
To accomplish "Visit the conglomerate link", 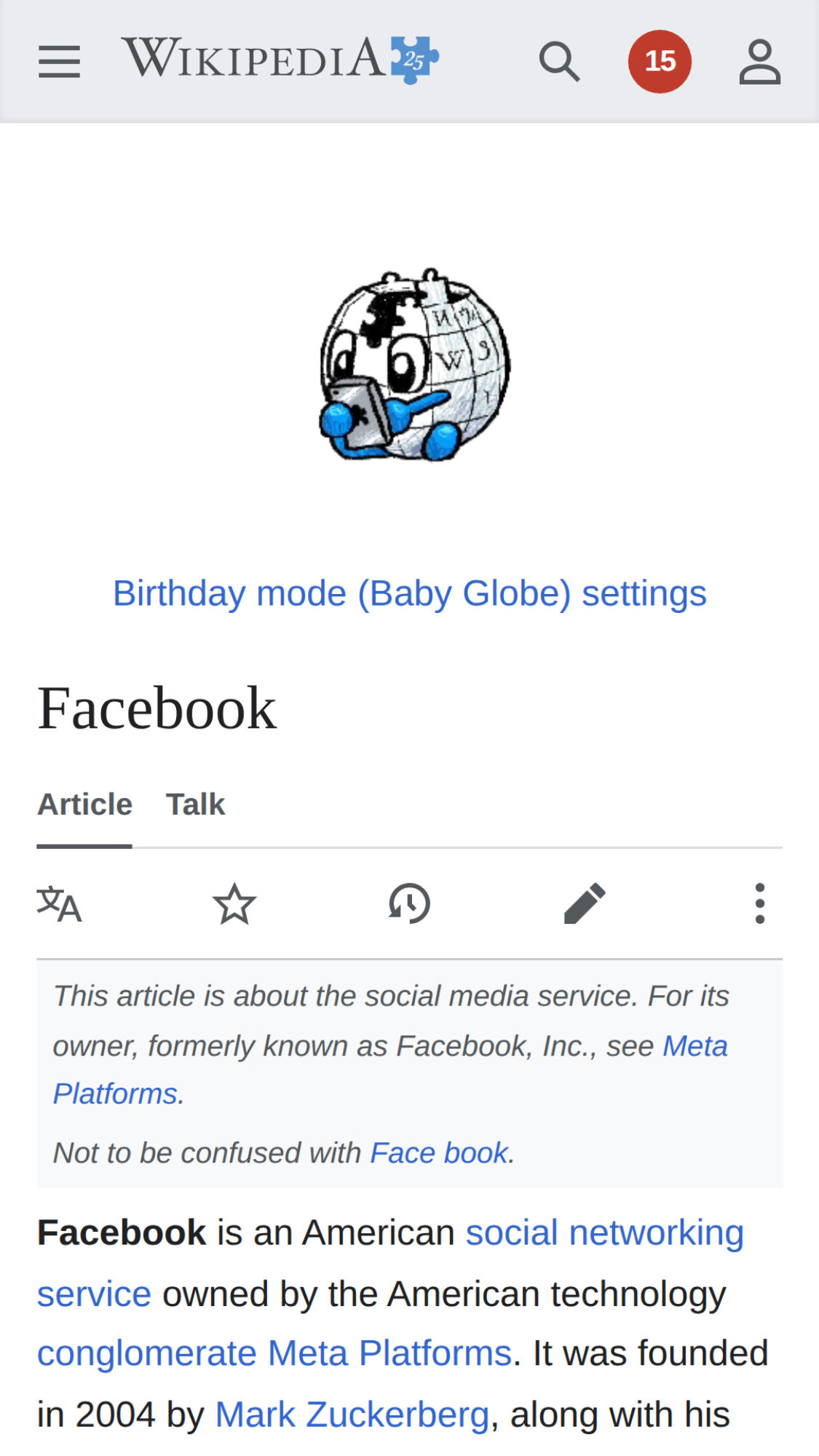I will pyautogui.click(x=146, y=1354).
